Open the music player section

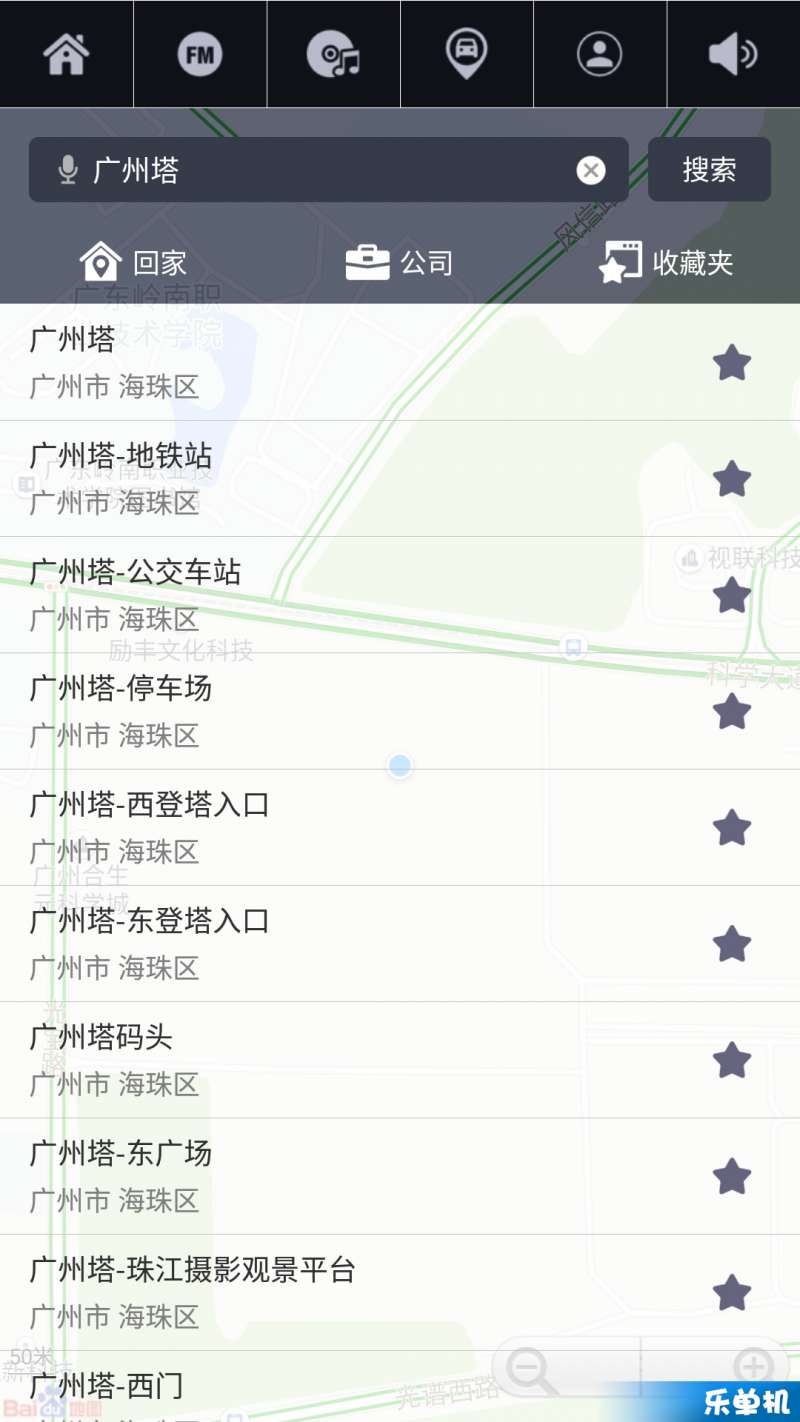point(333,54)
